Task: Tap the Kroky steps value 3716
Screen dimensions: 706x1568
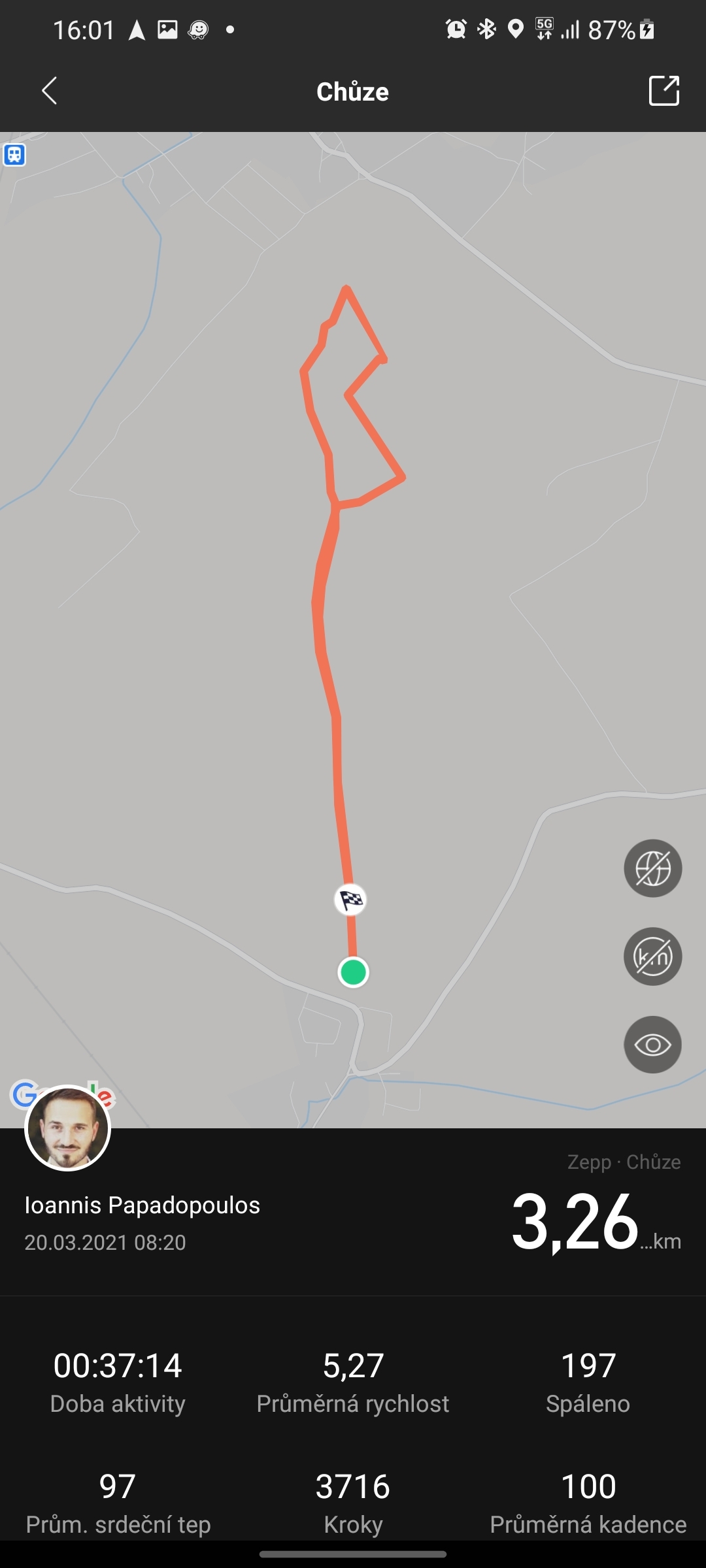Action: tap(353, 1486)
